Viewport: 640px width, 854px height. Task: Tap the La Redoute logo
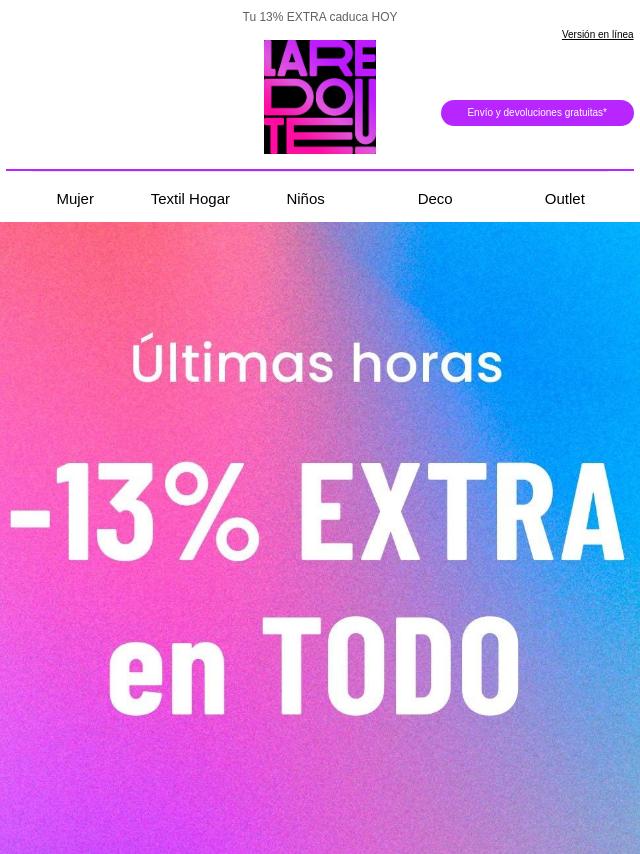coord(320,97)
